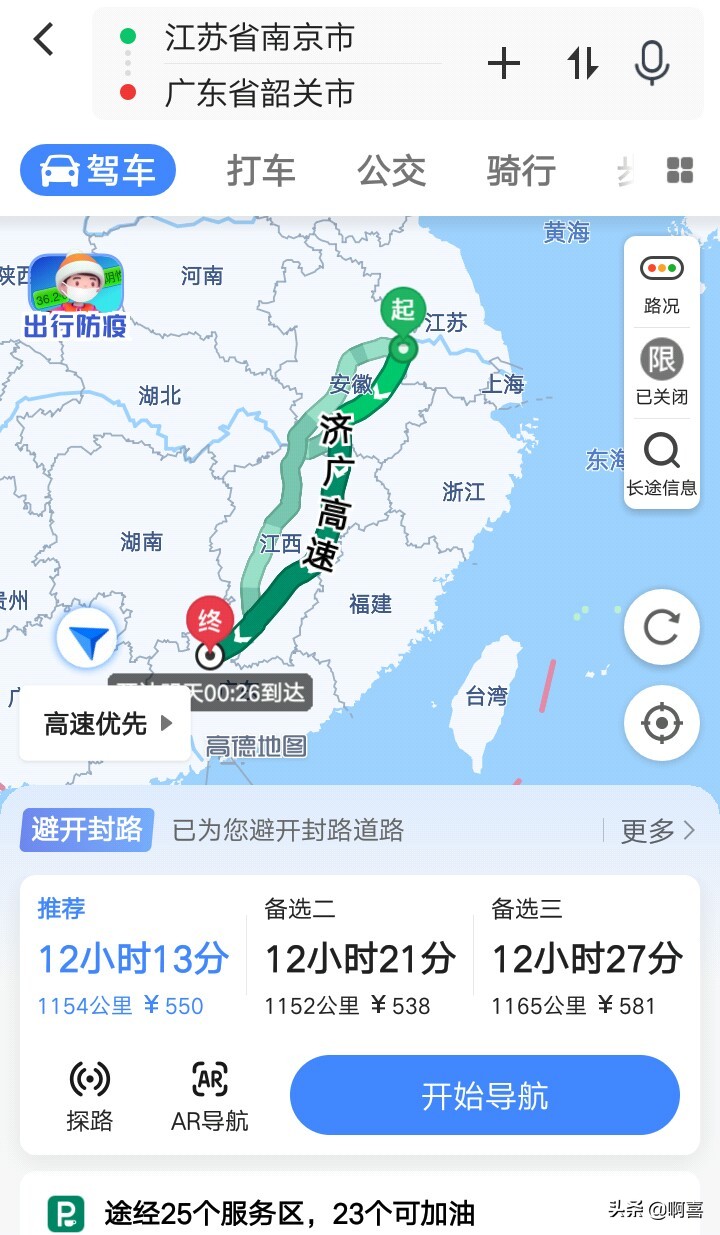Refresh the route with the circular arrow button
The height and width of the screenshot is (1235, 720).
point(661,628)
